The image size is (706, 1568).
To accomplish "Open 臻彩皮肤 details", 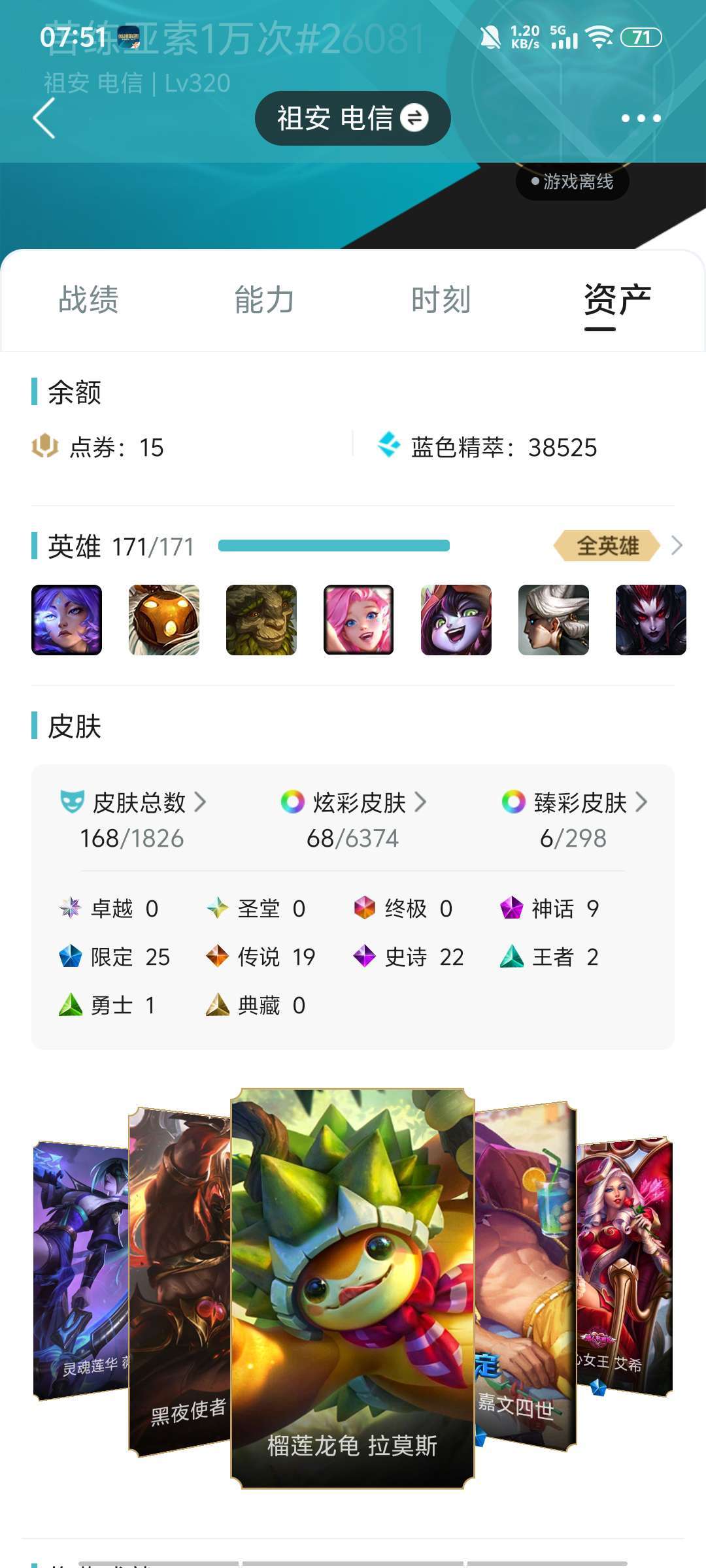I will 574,819.
